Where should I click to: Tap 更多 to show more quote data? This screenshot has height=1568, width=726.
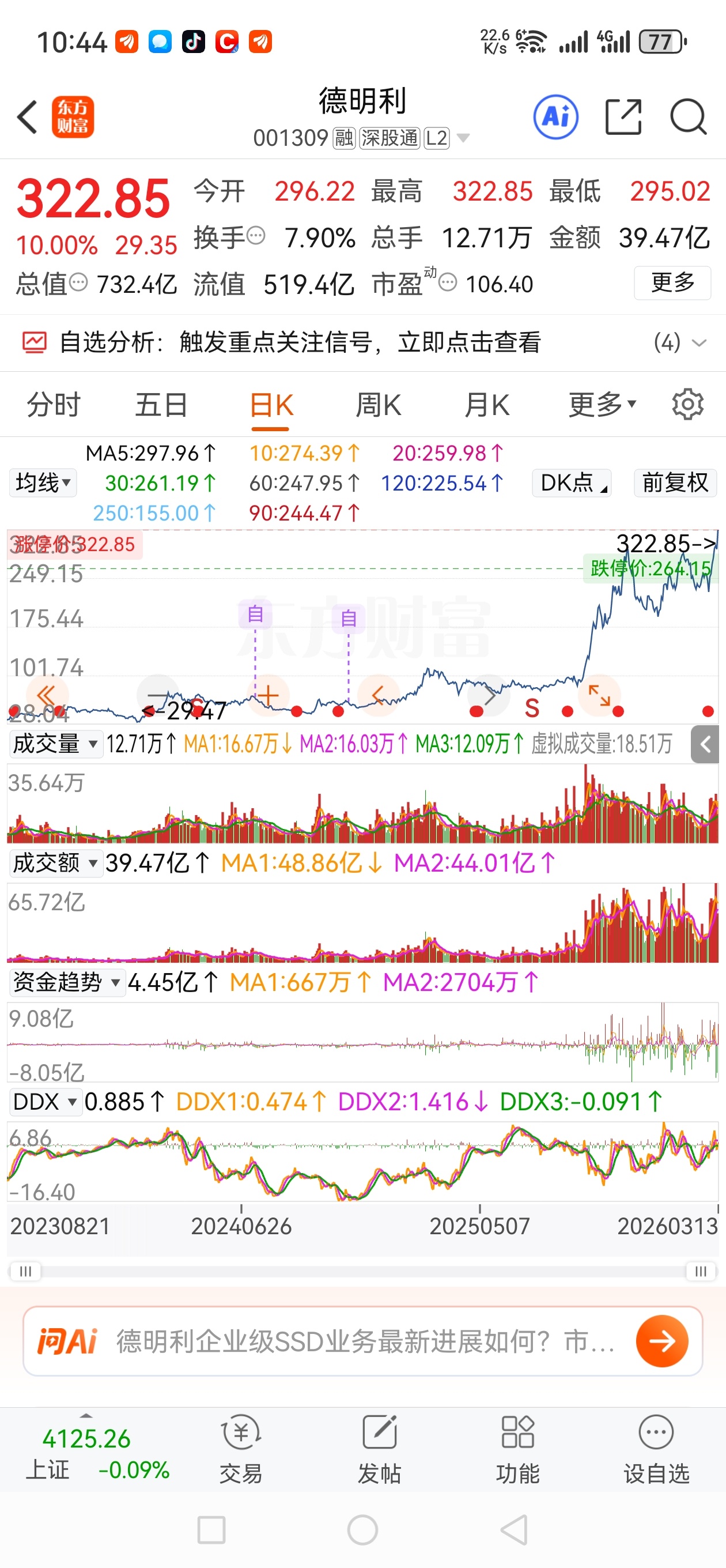click(x=672, y=283)
